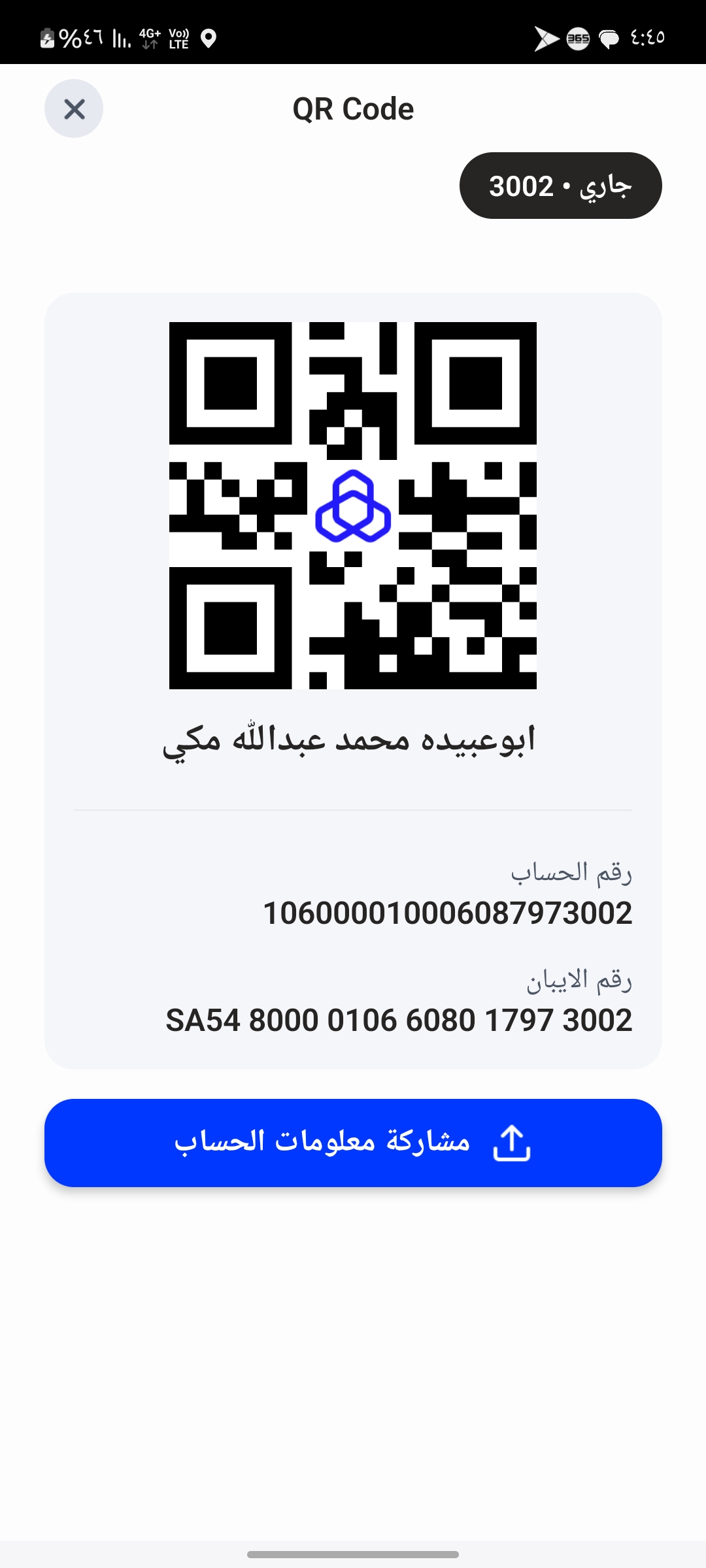Tap مشاركة معلومات الحساب share button
The height and width of the screenshot is (1568, 706).
(x=353, y=1143)
